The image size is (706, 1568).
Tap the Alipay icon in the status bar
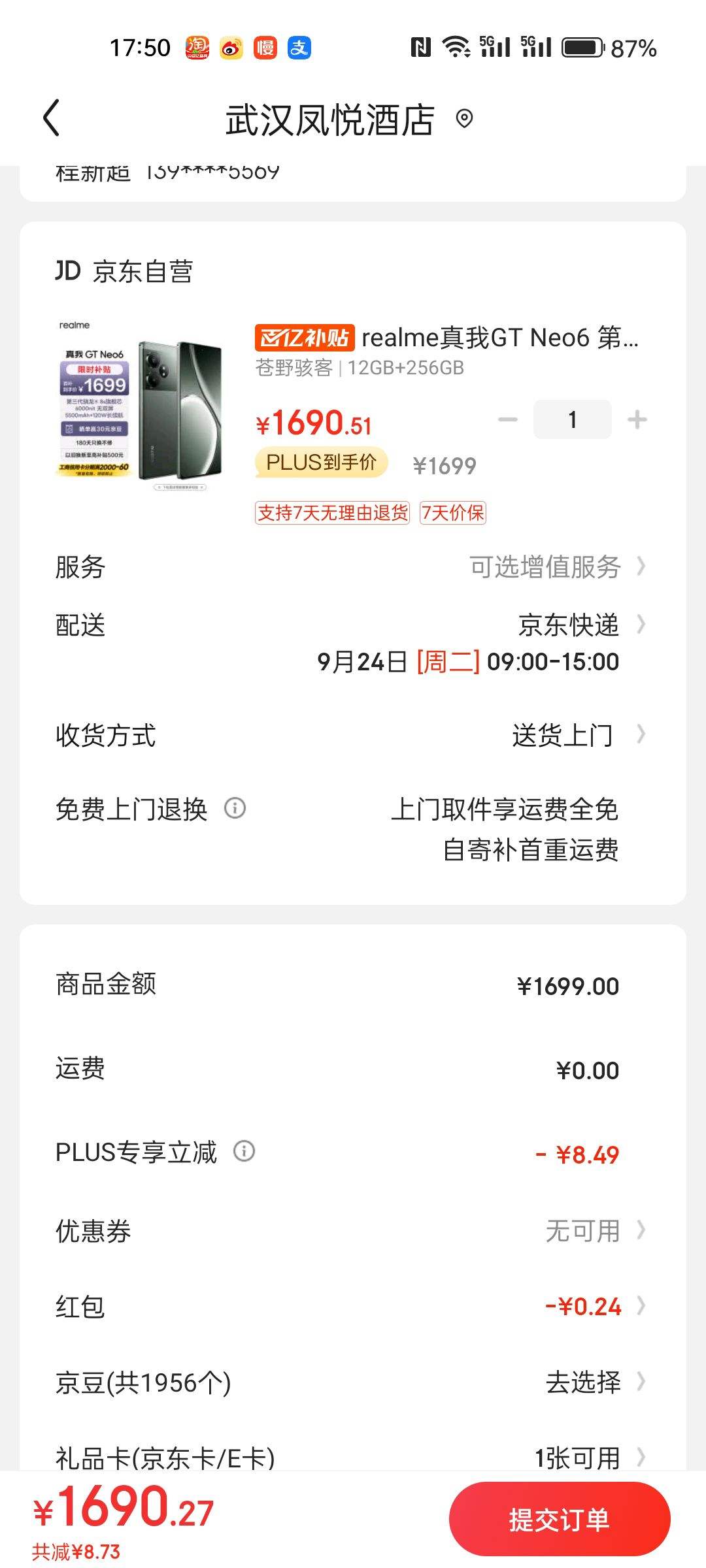pos(299,46)
